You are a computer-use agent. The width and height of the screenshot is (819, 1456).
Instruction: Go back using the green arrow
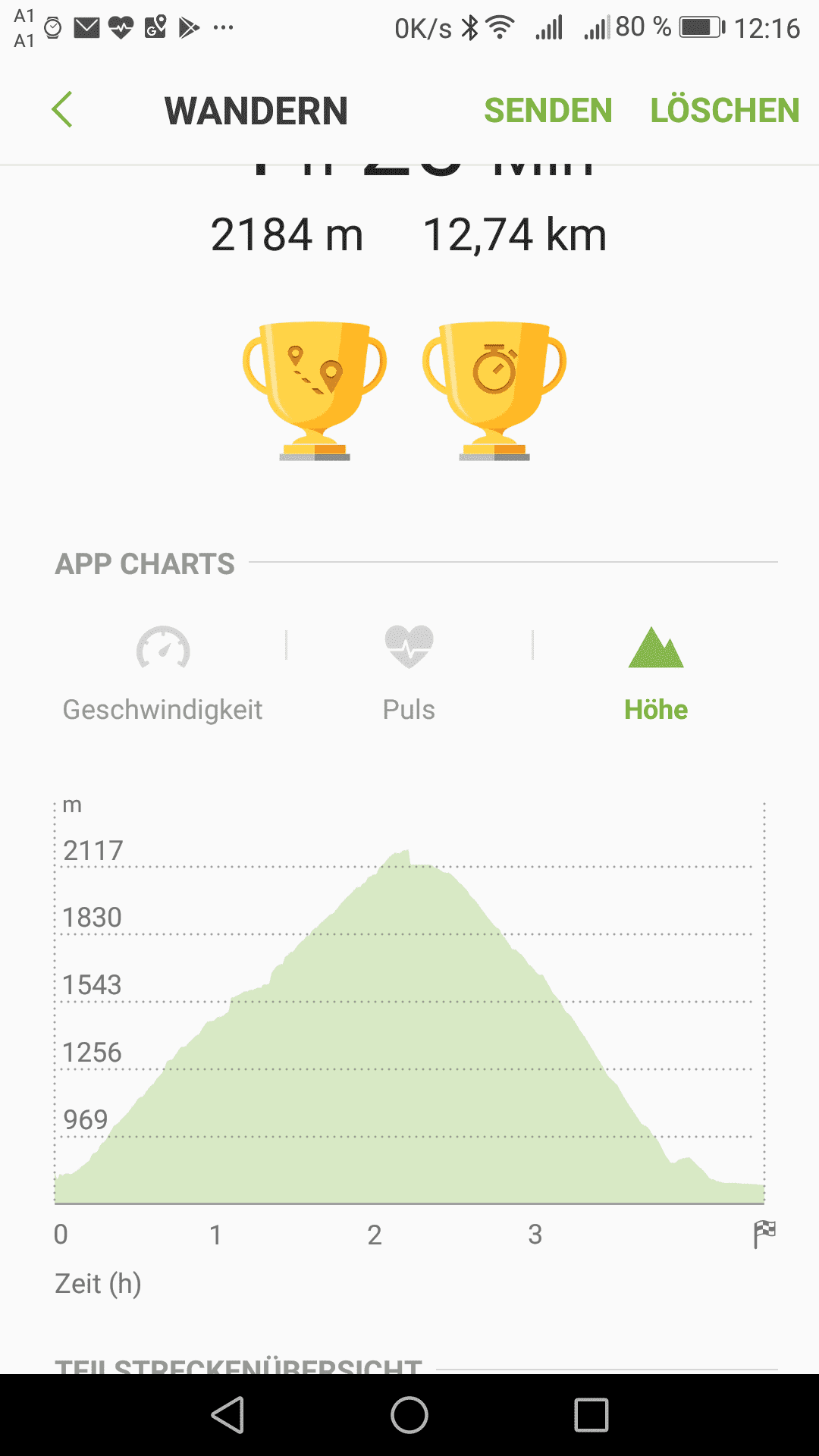click(x=62, y=110)
